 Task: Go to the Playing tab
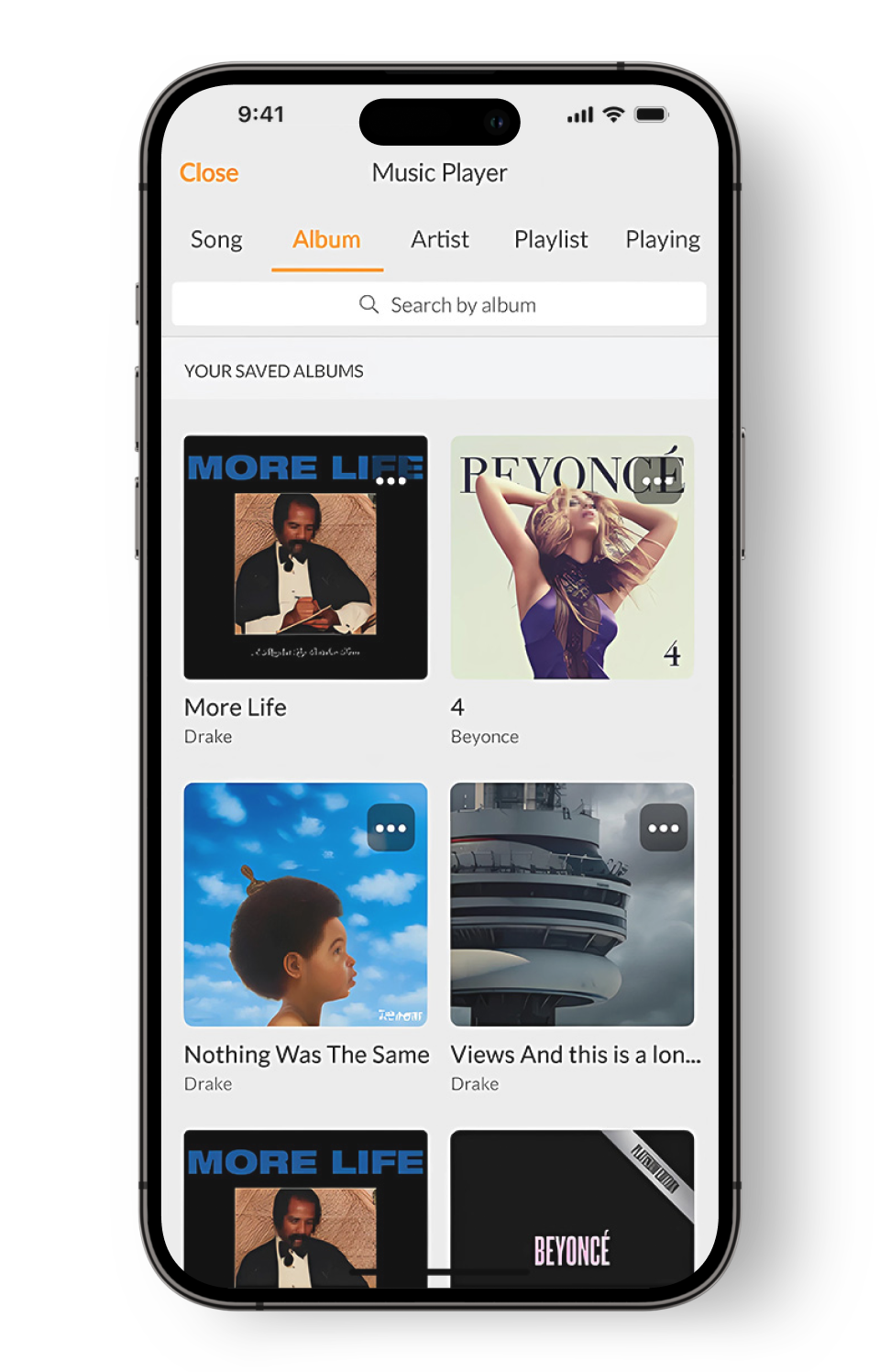(x=662, y=239)
